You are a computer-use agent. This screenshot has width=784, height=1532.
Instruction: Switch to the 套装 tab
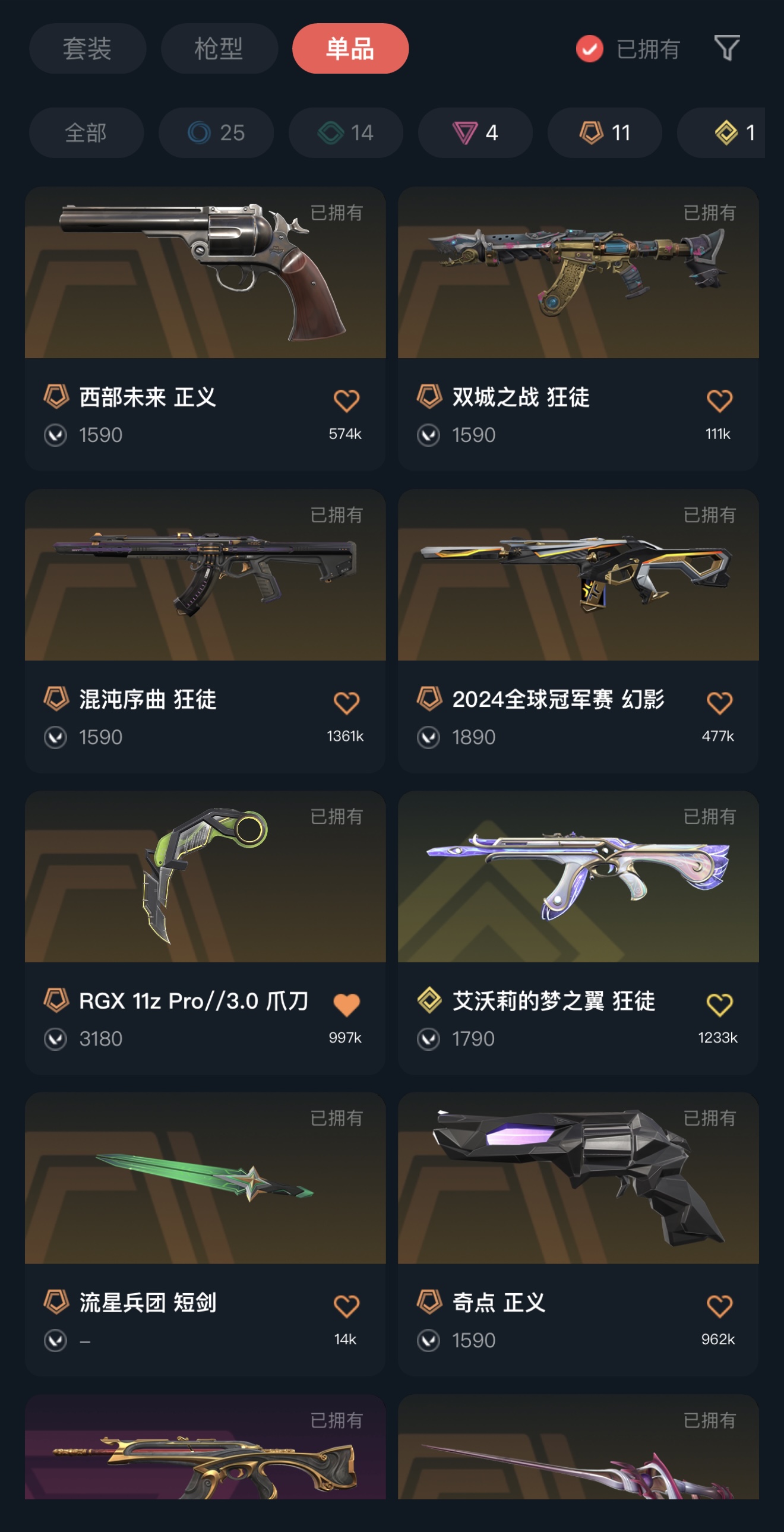(87, 49)
